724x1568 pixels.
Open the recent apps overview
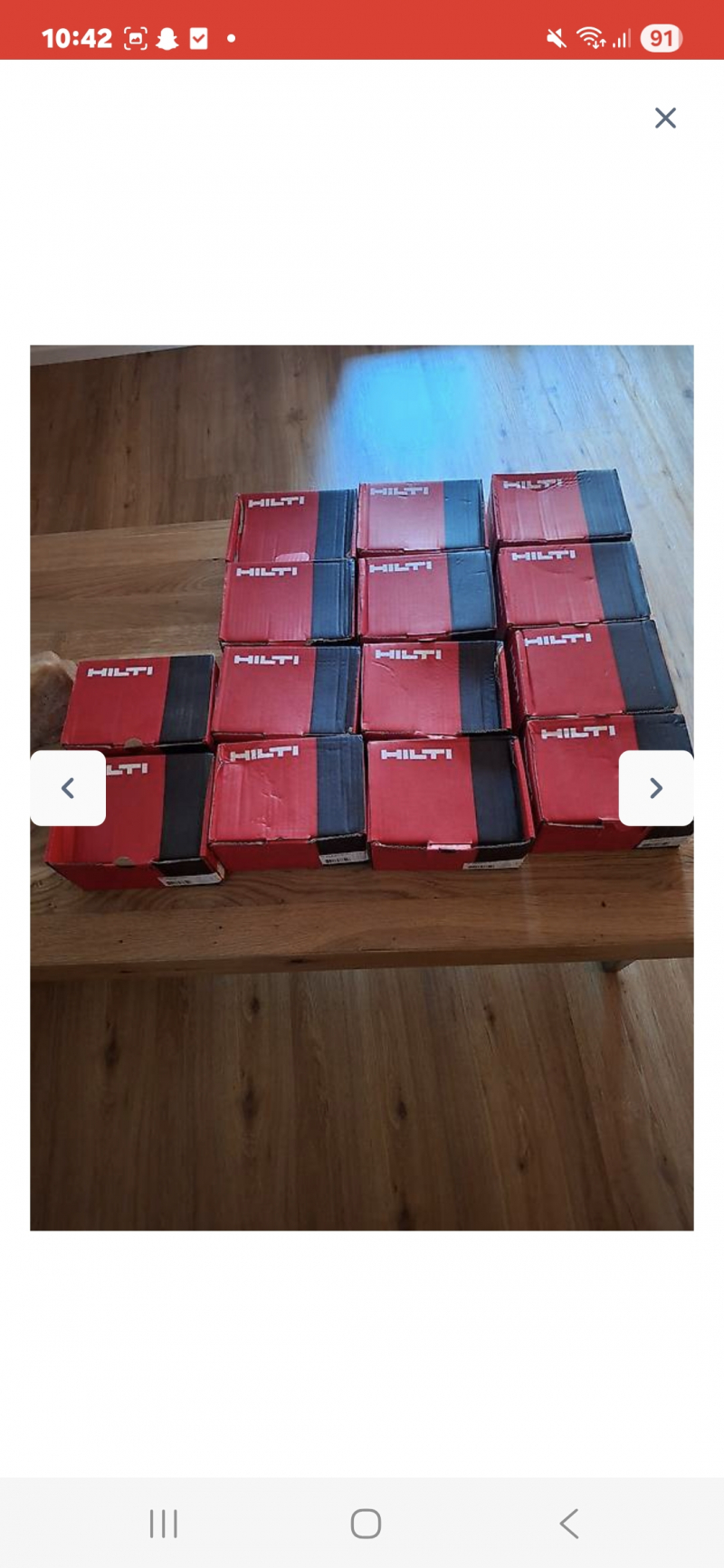pos(163,1524)
